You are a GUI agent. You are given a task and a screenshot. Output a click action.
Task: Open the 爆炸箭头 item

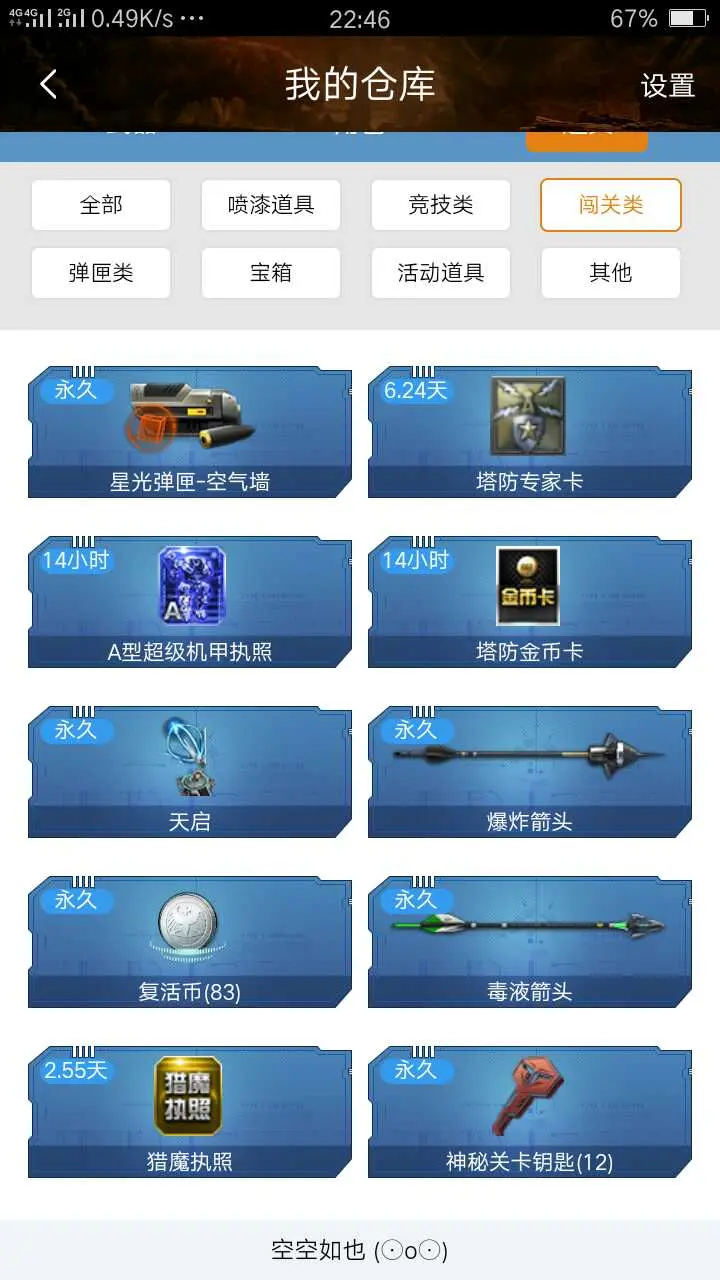click(x=530, y=772)
